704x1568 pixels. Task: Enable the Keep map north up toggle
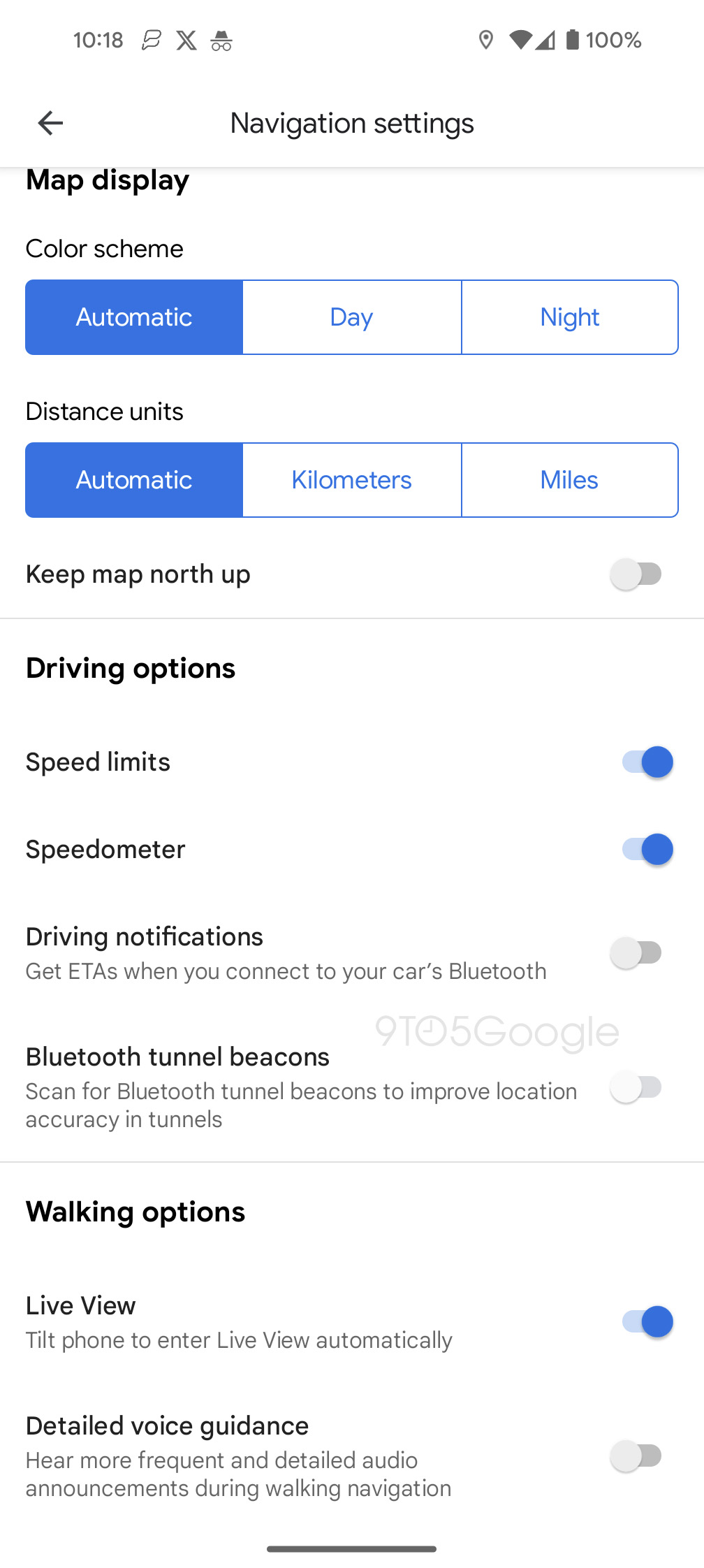click(x=636, y=573)
